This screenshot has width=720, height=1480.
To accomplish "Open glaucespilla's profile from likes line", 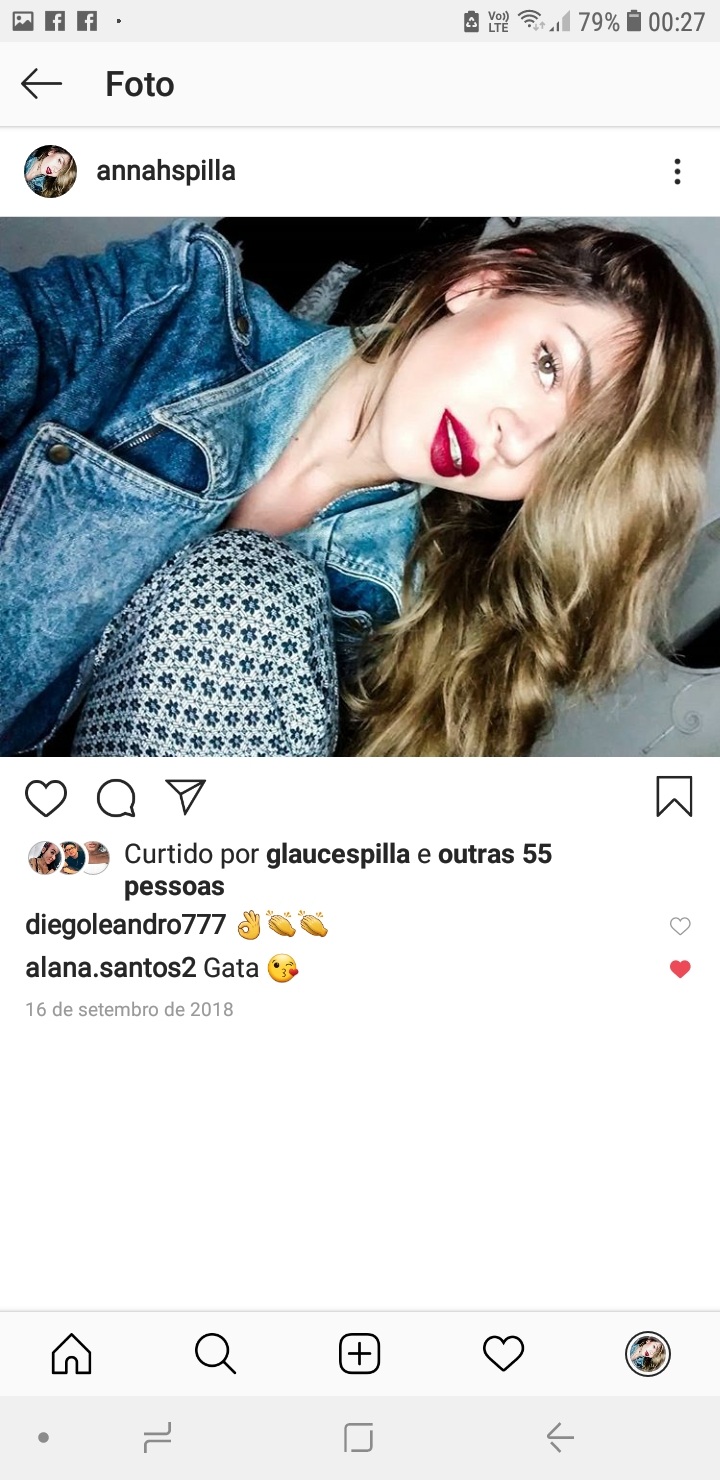I will point(338,854).
